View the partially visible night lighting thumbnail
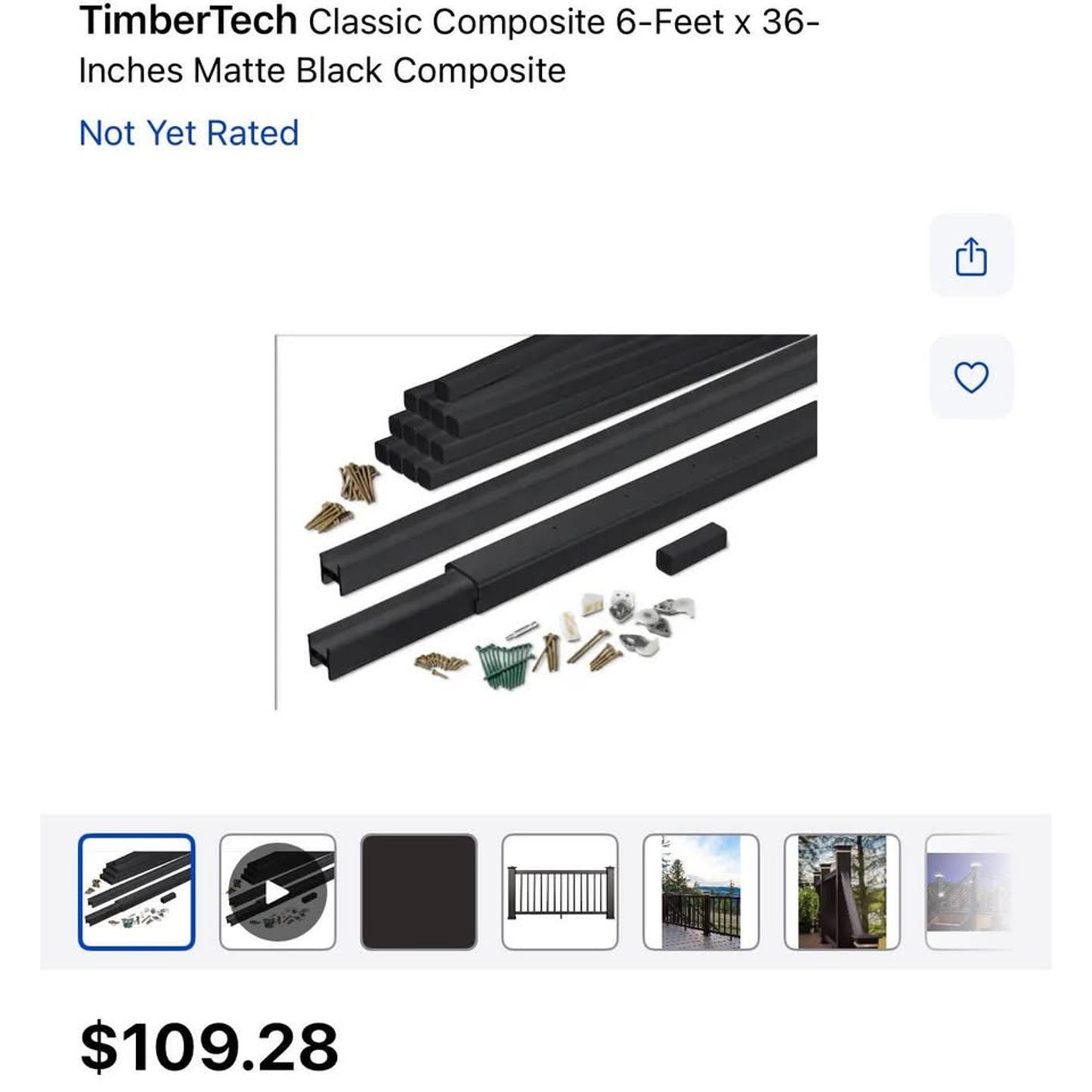 click(x=969, y=892)
